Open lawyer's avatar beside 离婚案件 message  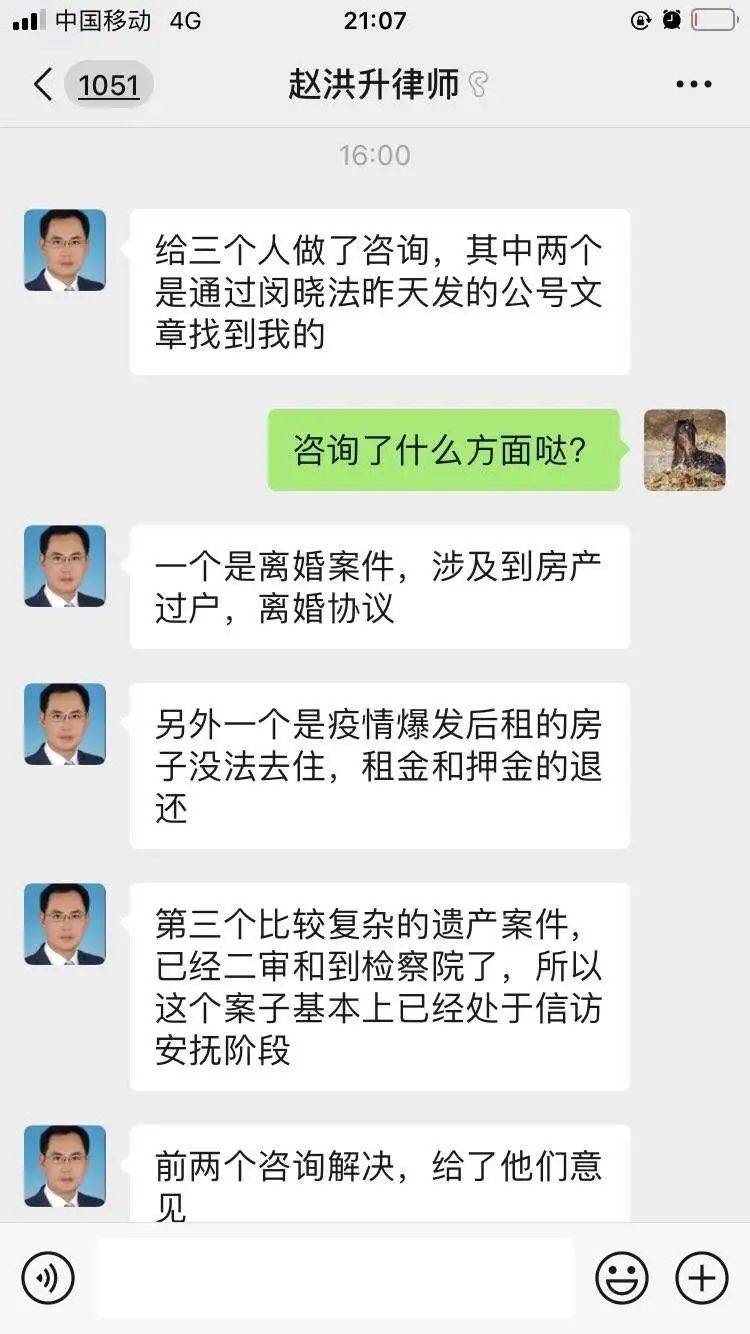click(x=65, y=566)
